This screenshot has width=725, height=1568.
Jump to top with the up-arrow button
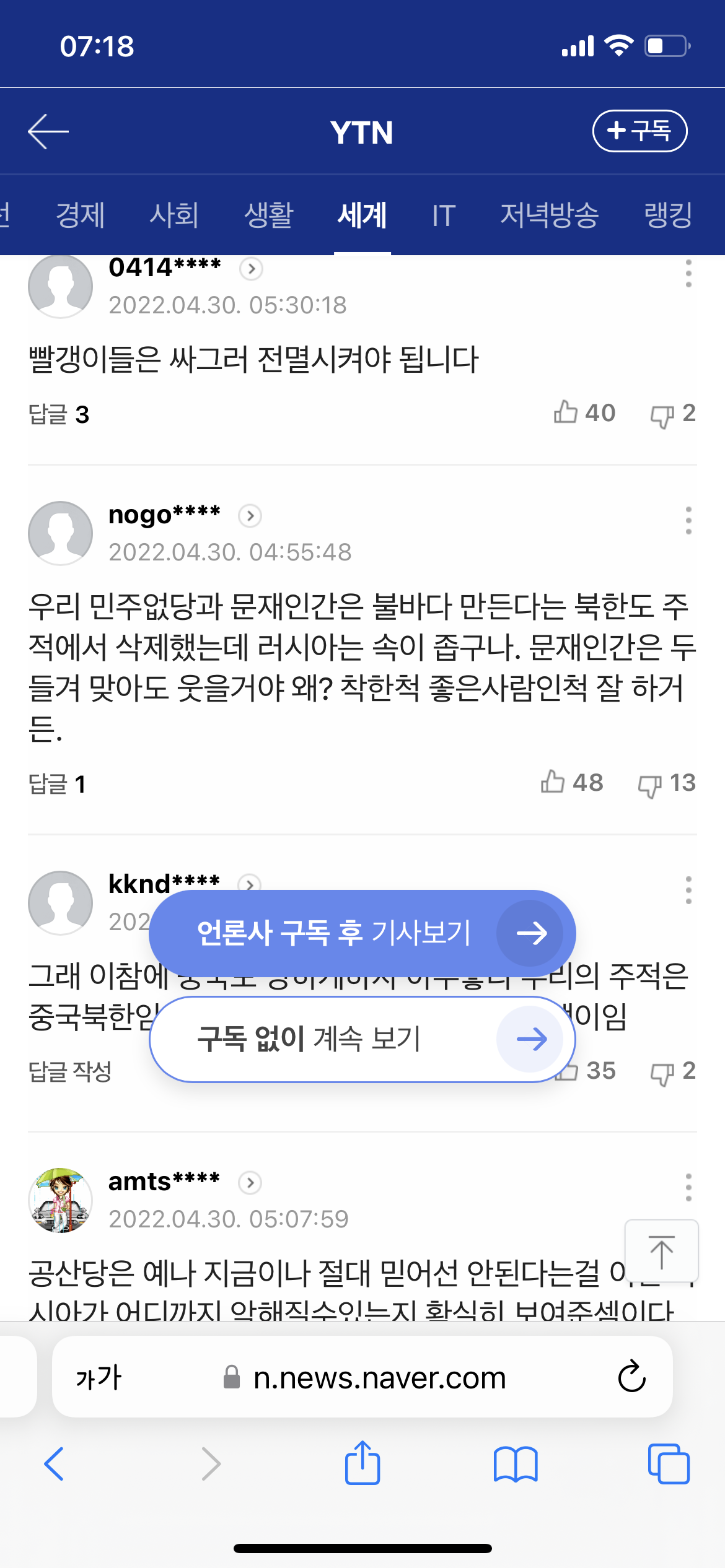click(x=661, y=1251)
